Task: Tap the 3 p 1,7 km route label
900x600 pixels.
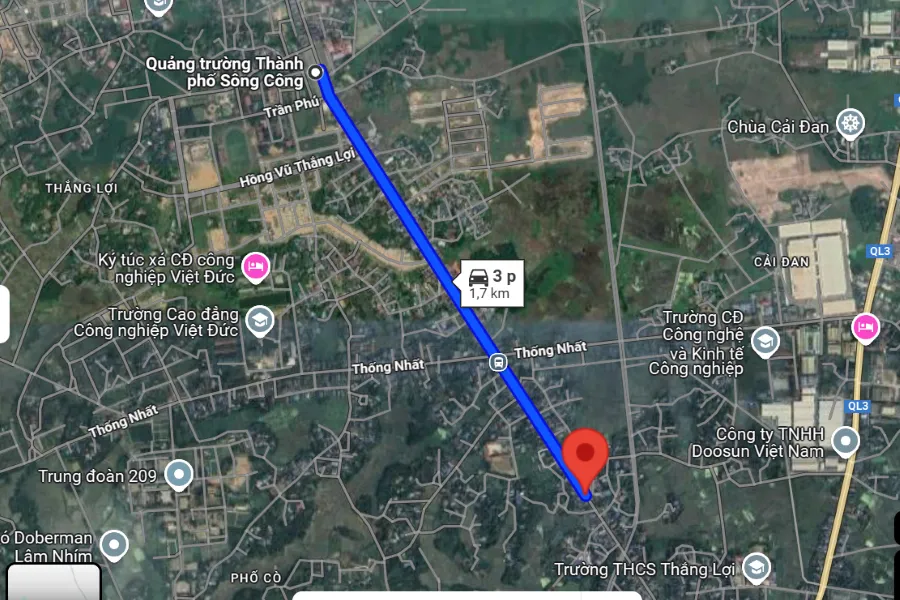Action: point(490,283)
